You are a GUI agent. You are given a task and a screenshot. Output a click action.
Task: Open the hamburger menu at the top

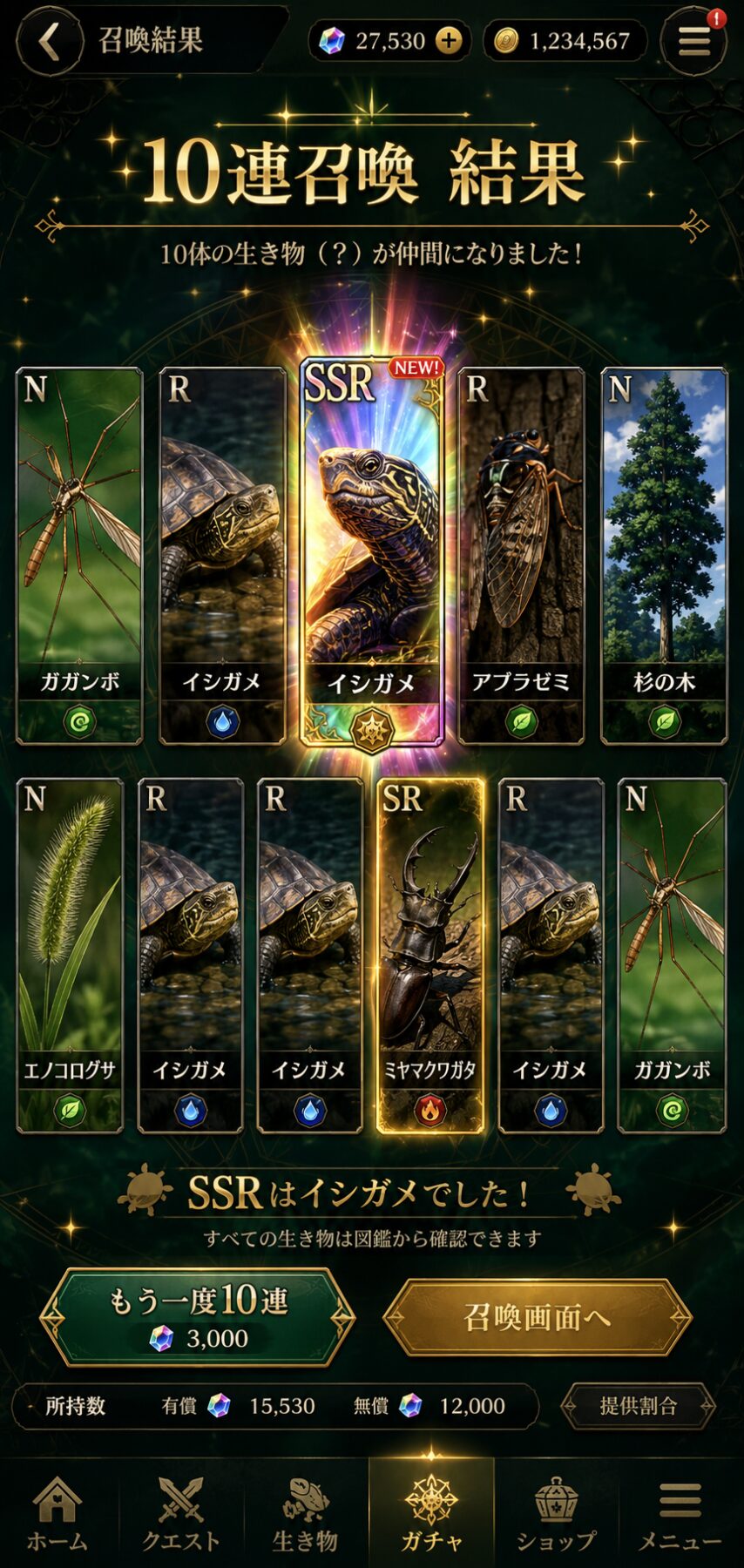tap(693, 41)
